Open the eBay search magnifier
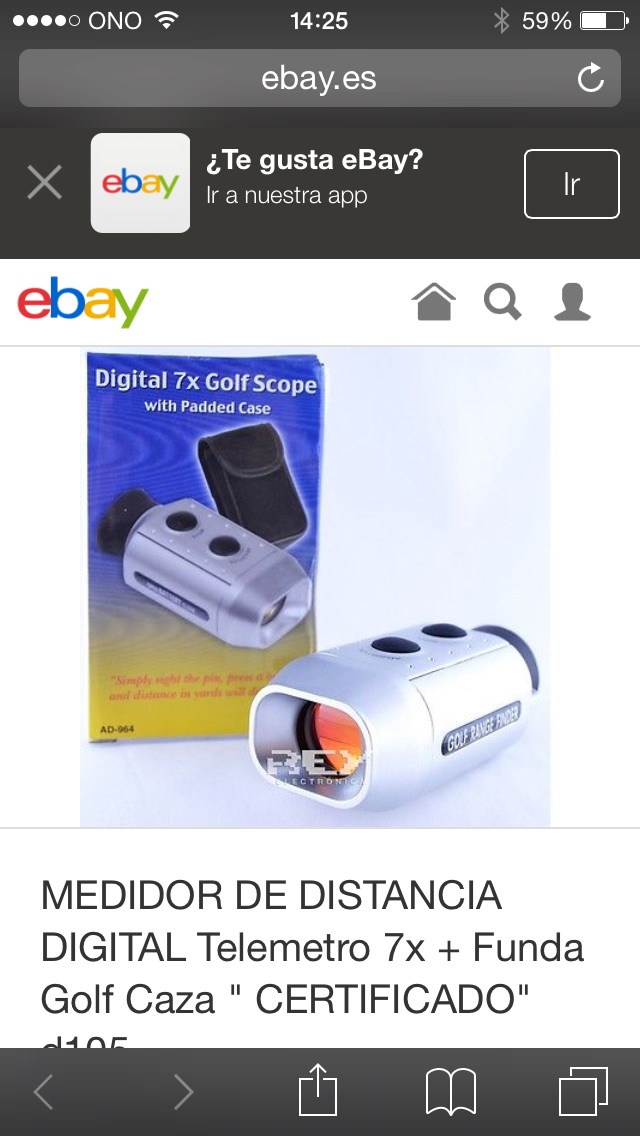 point(503,302)
